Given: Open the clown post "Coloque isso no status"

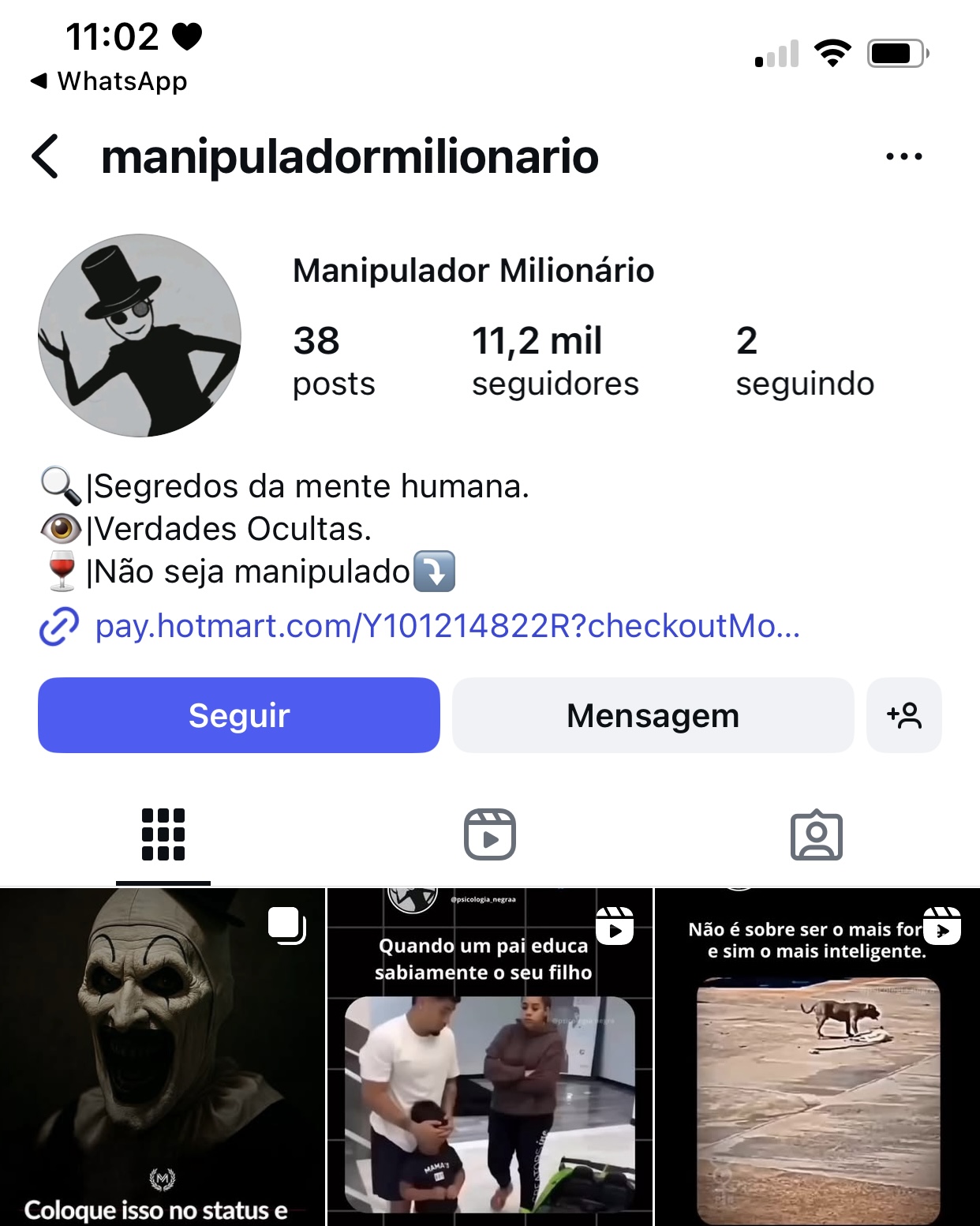Looking at the screenshot, I should (163, 1058).
